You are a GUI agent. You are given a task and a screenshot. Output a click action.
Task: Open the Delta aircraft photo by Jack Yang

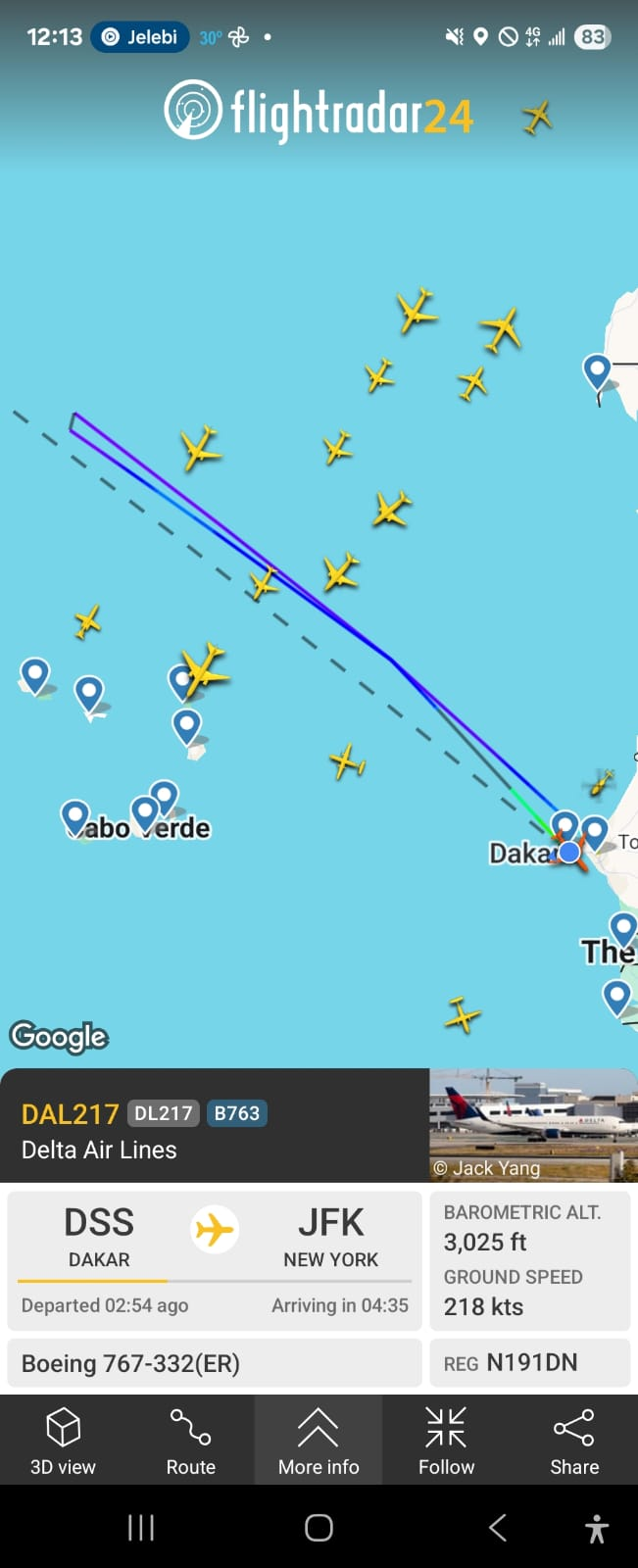(532, 1123)
